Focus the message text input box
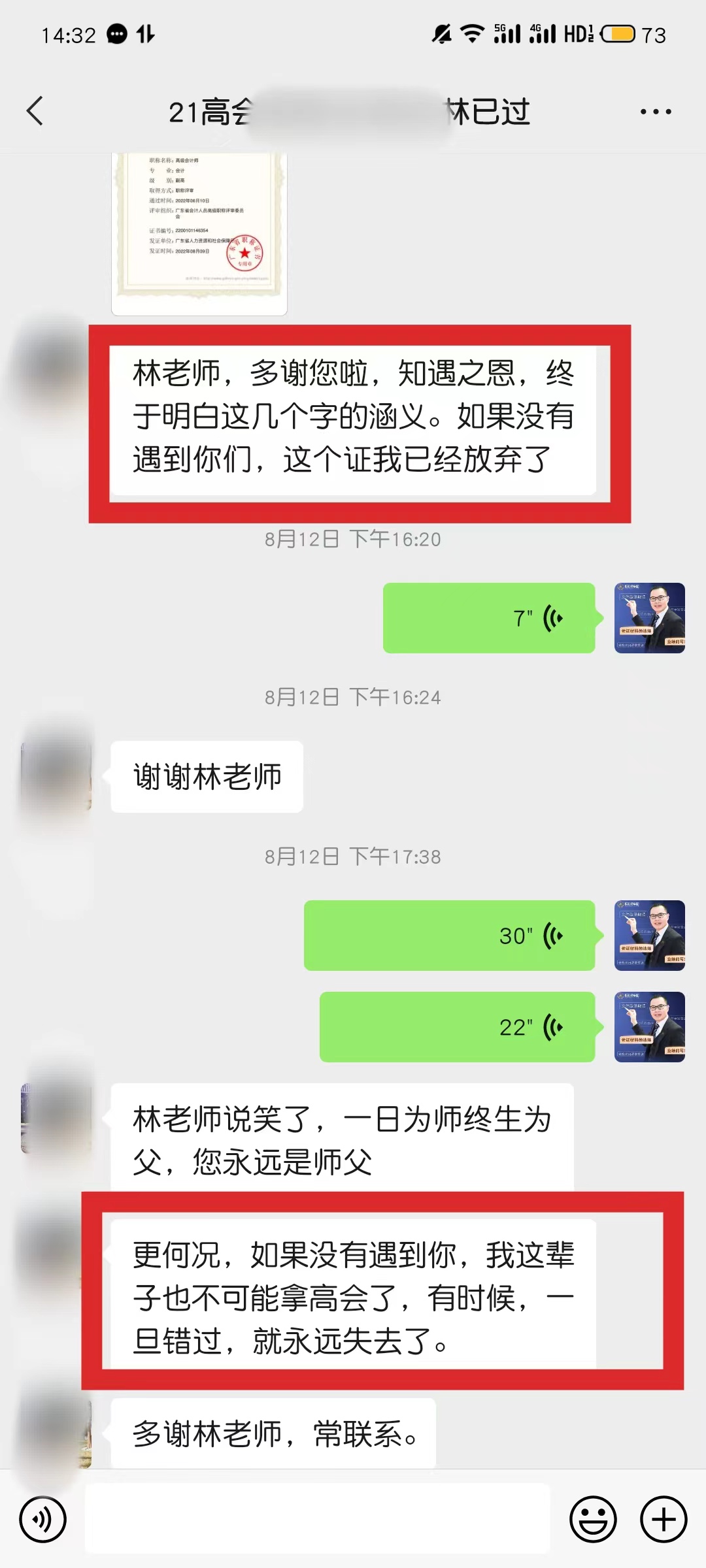Image resolution: width=706 pixels, height=1568 pixels. (x=318, y=1518)
